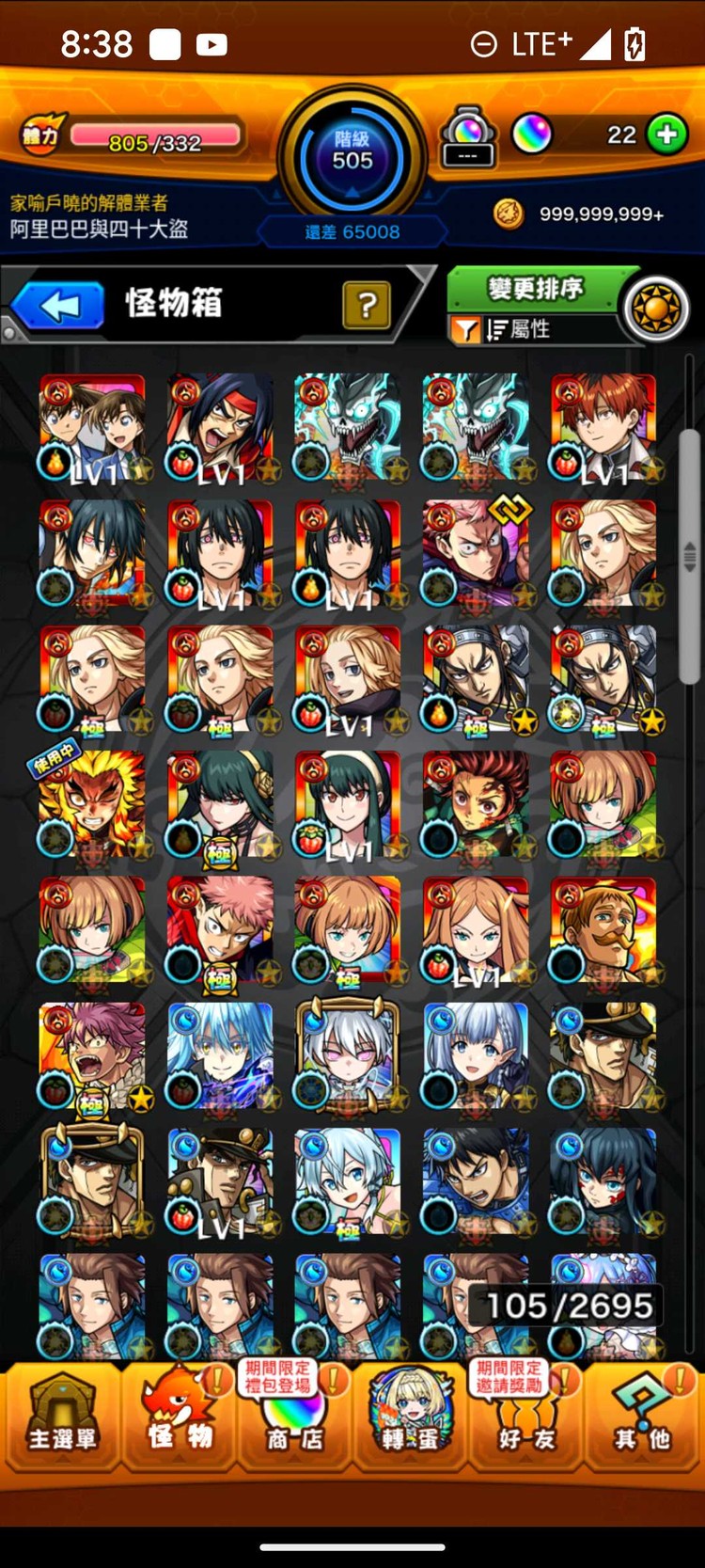Image resolution: width=705 pixels, height=1568 pixels.
Task: Go to the 轉蛋 gacha tab
Action: click(411, 1419)
